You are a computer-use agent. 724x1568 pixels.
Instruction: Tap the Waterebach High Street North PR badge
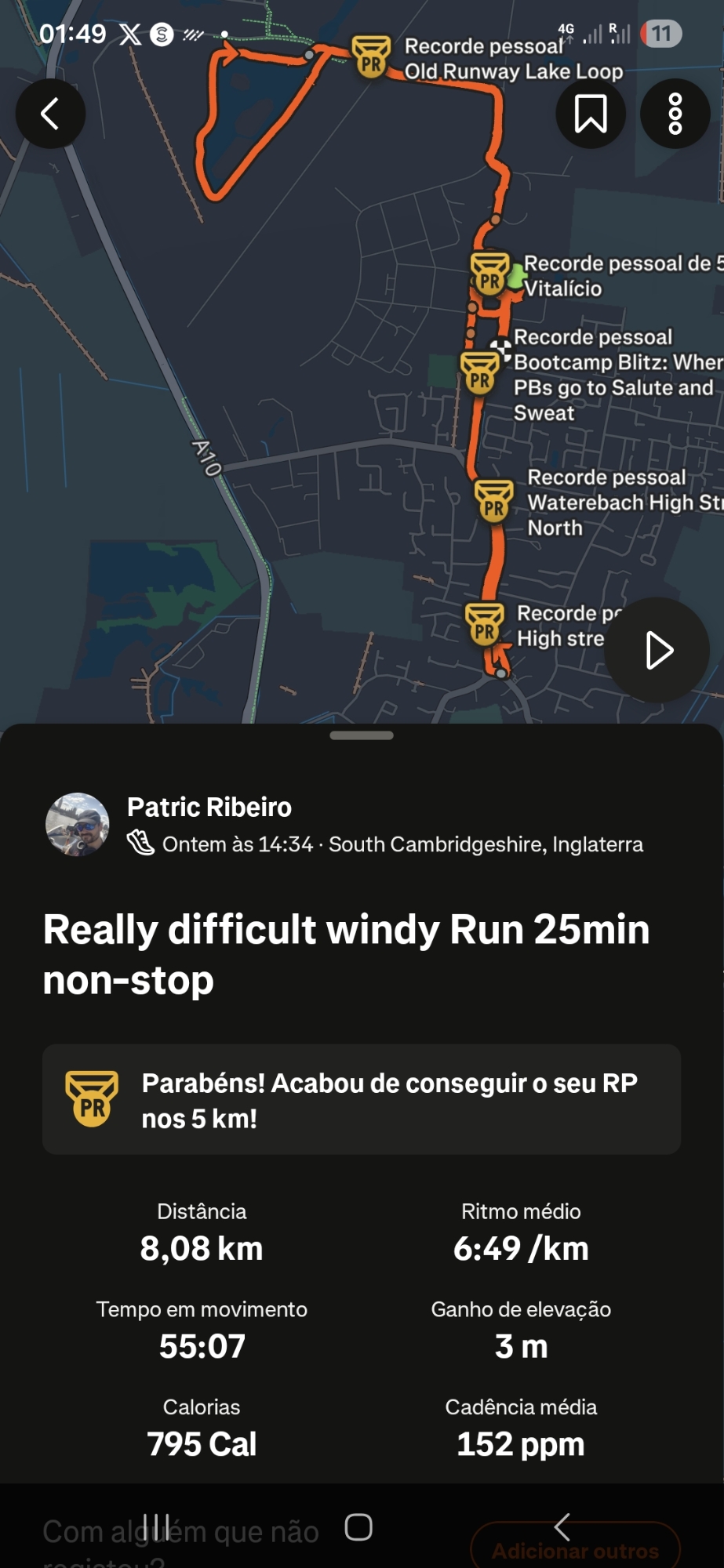[x=494, y=500]
